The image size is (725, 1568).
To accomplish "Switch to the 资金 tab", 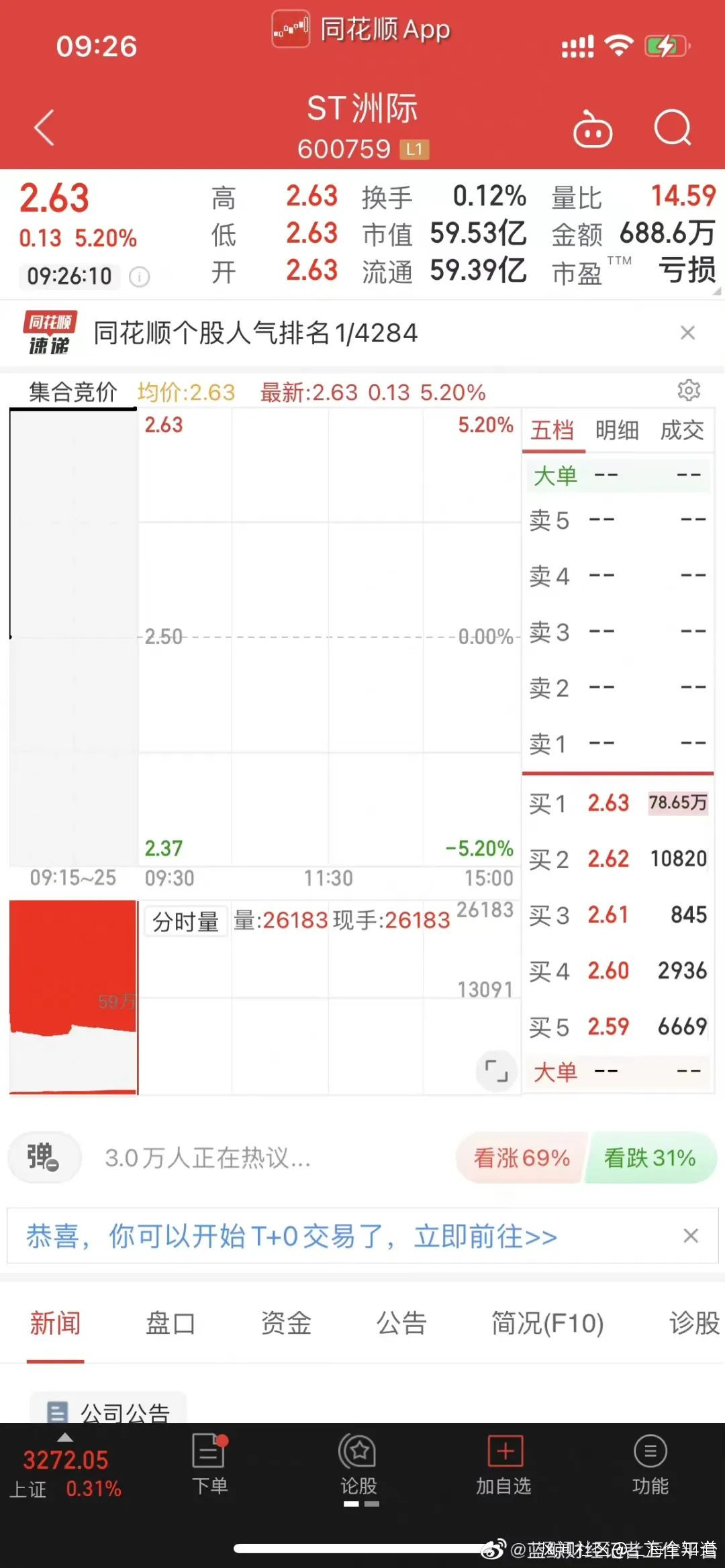I will [x=286, y=1324].
